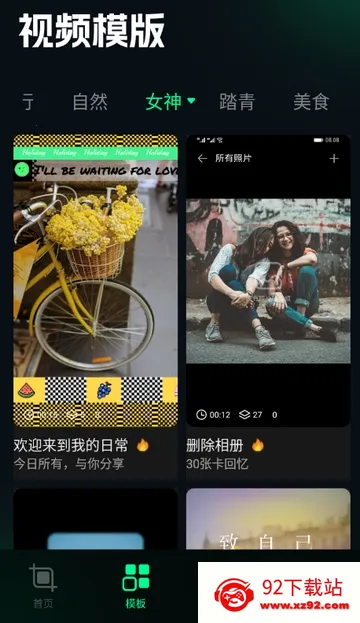This screenshot has height=623, width=360.
Task: Open the template card with blue shape
Action: [95, 519]
